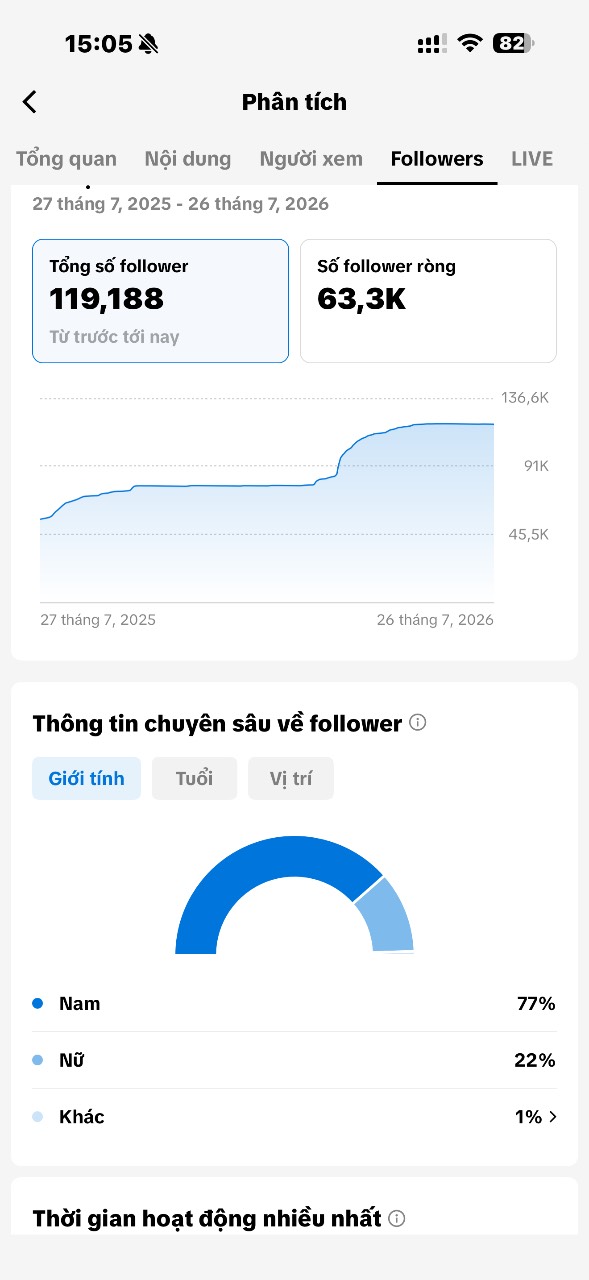Show the Số follower ròng chart
589x1280 pixels.
click(x=428, y=301)
